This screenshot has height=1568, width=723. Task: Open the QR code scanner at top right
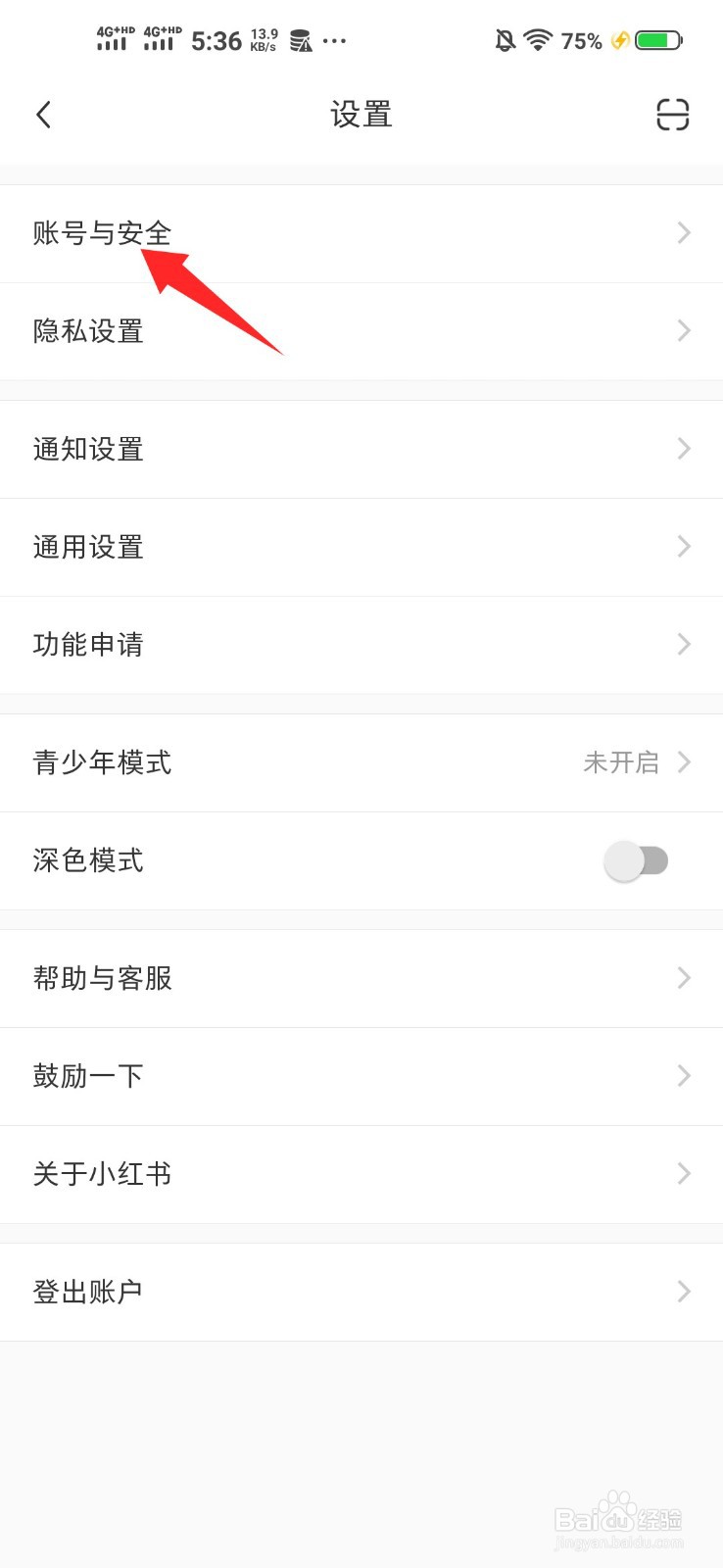click(x=672, y=114)
